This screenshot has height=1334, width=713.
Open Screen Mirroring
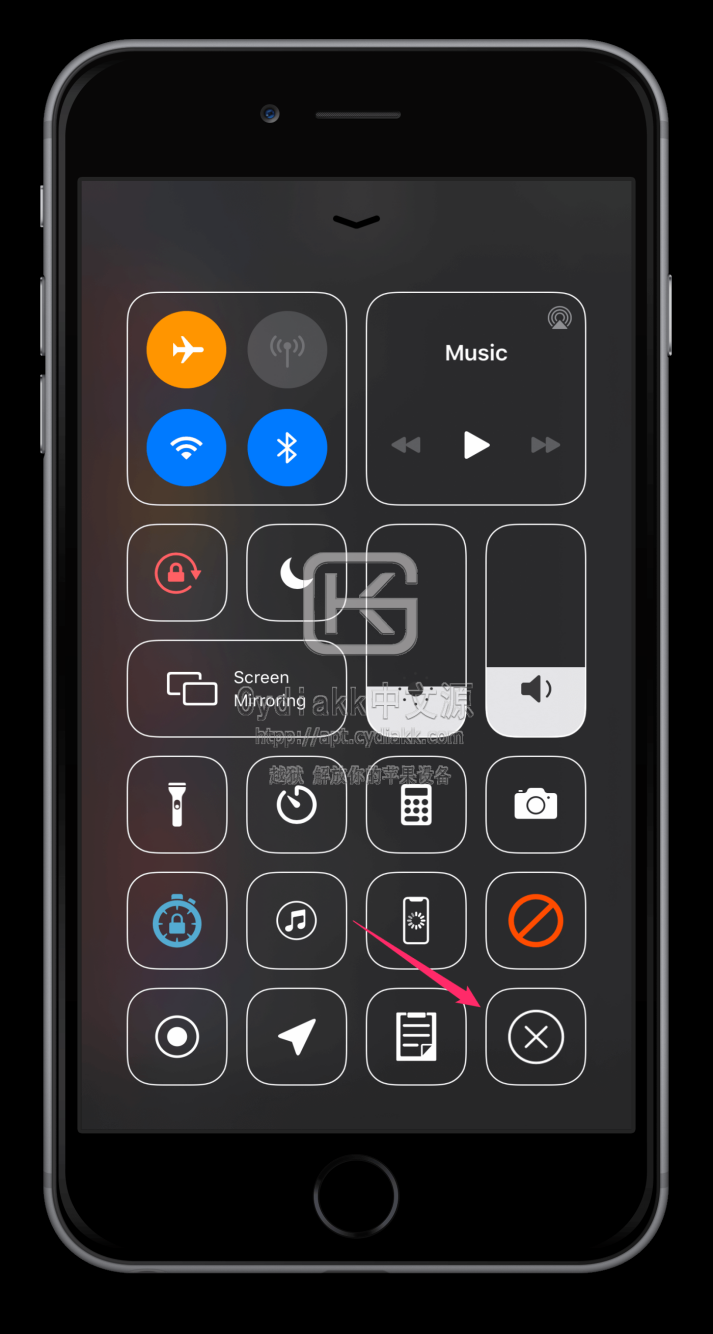[236, 688]
